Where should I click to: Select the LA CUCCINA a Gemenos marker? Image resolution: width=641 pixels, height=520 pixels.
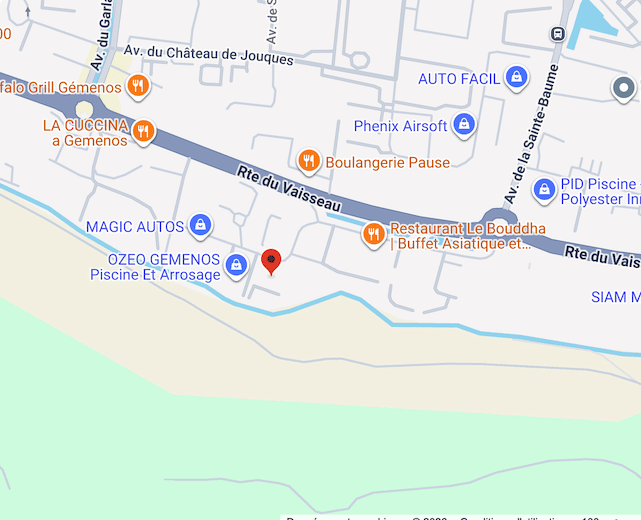click(144, 131)
